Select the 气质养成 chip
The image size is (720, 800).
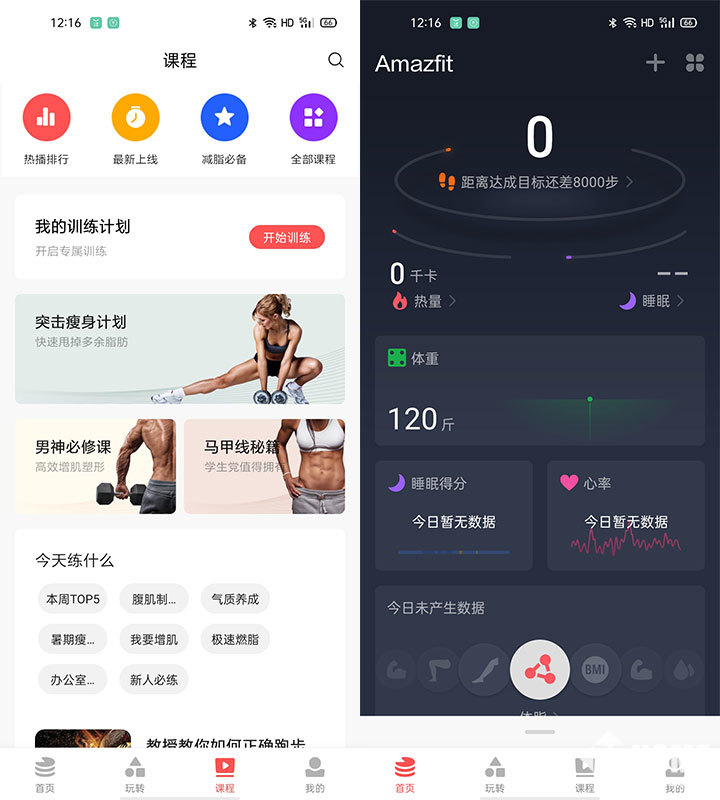point(235,599)
